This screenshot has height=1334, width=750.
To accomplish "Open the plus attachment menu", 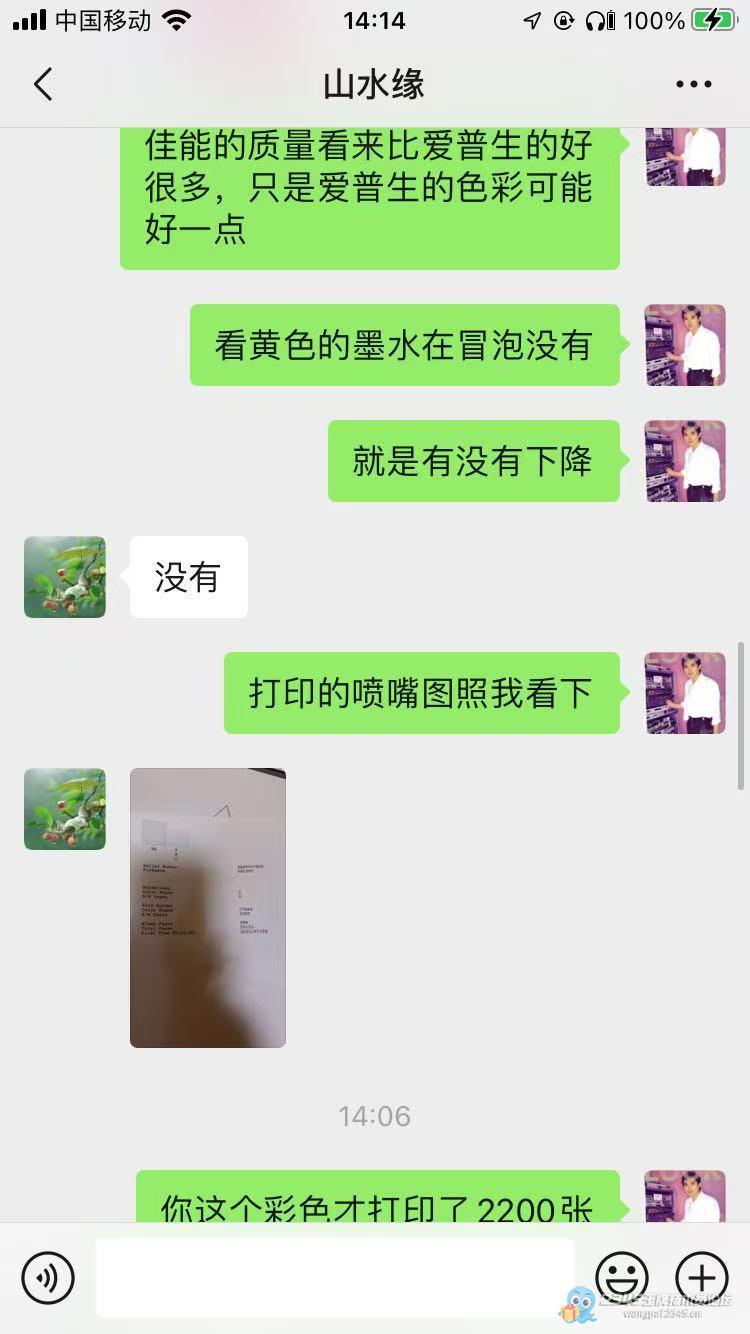I will [701, 1277].
